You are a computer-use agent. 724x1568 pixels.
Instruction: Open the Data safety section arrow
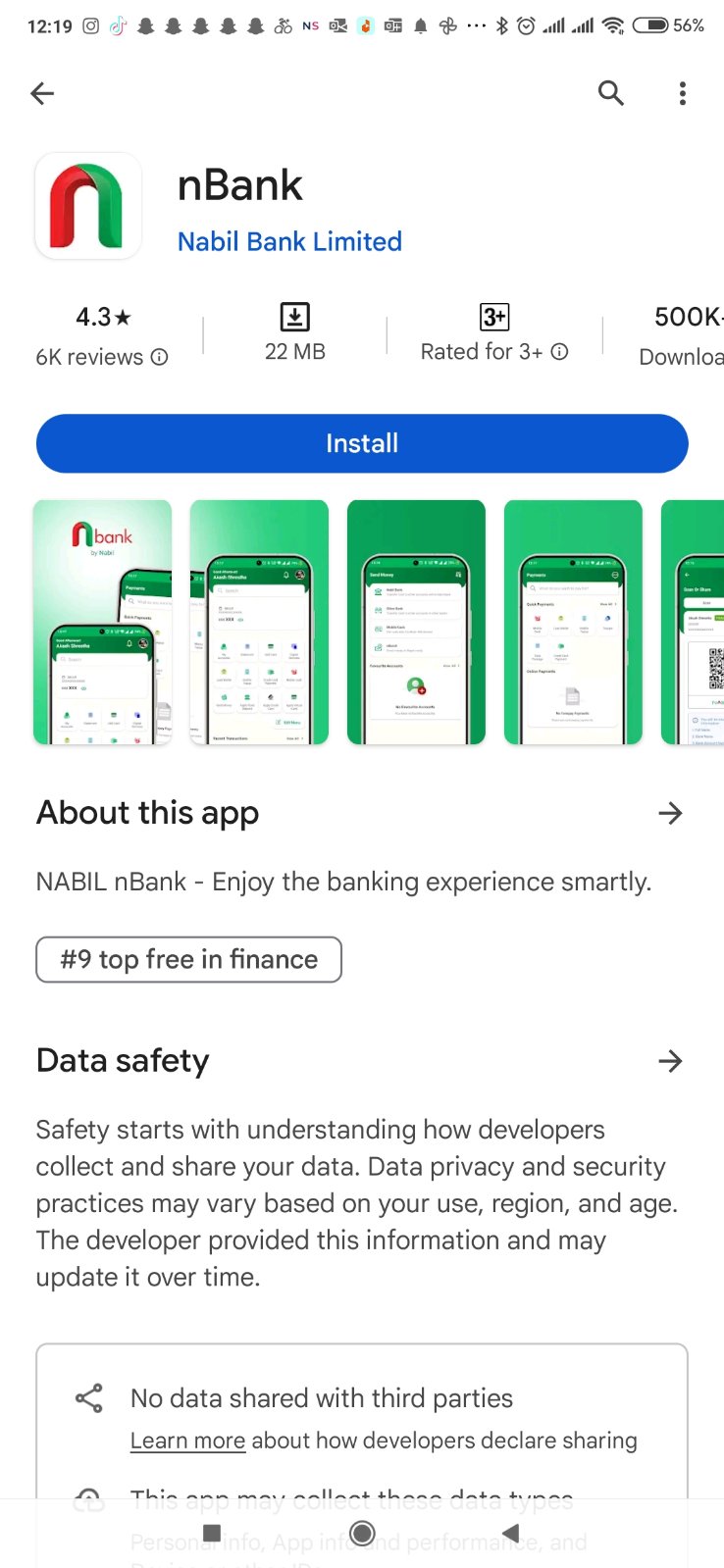[670, 1060]
